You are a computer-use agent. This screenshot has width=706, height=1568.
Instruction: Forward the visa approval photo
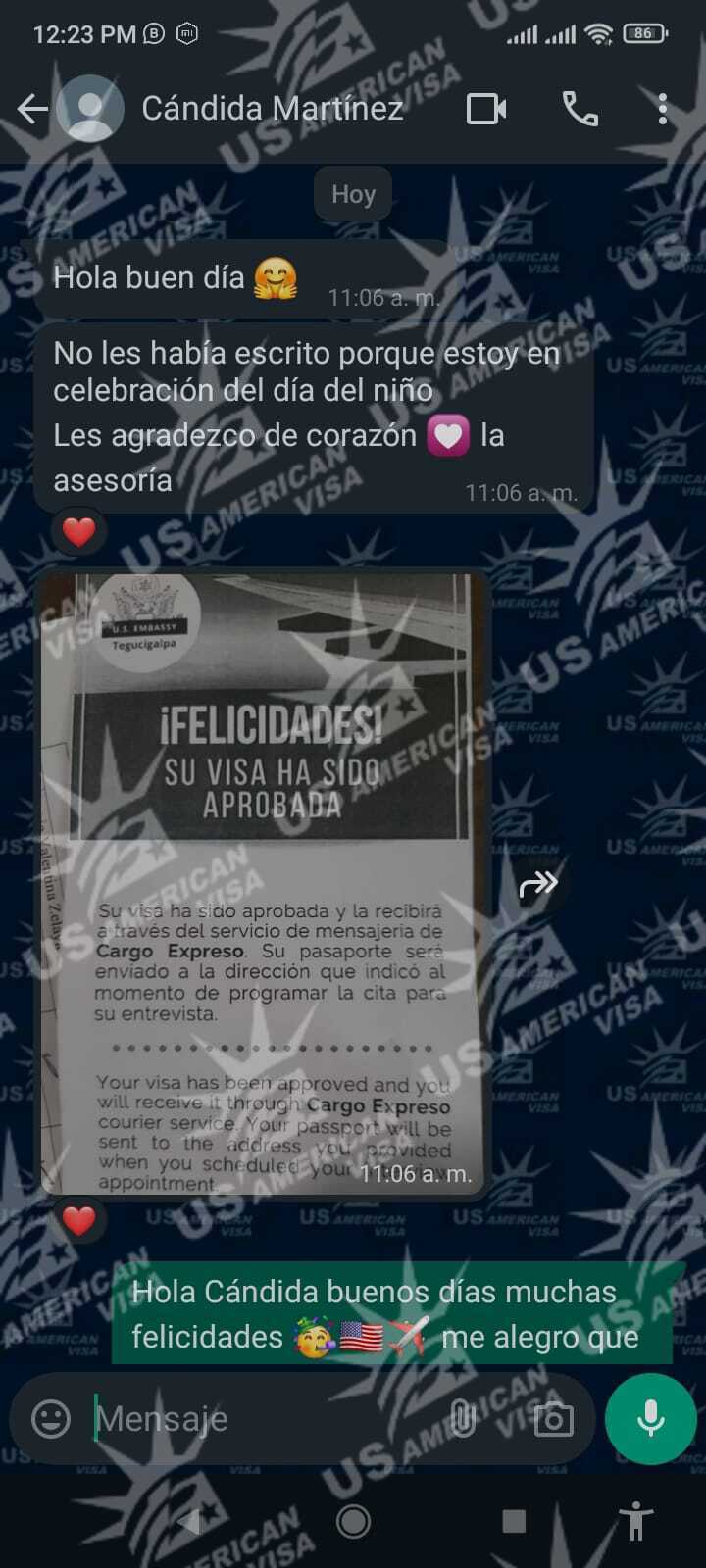tap(538, 884)
